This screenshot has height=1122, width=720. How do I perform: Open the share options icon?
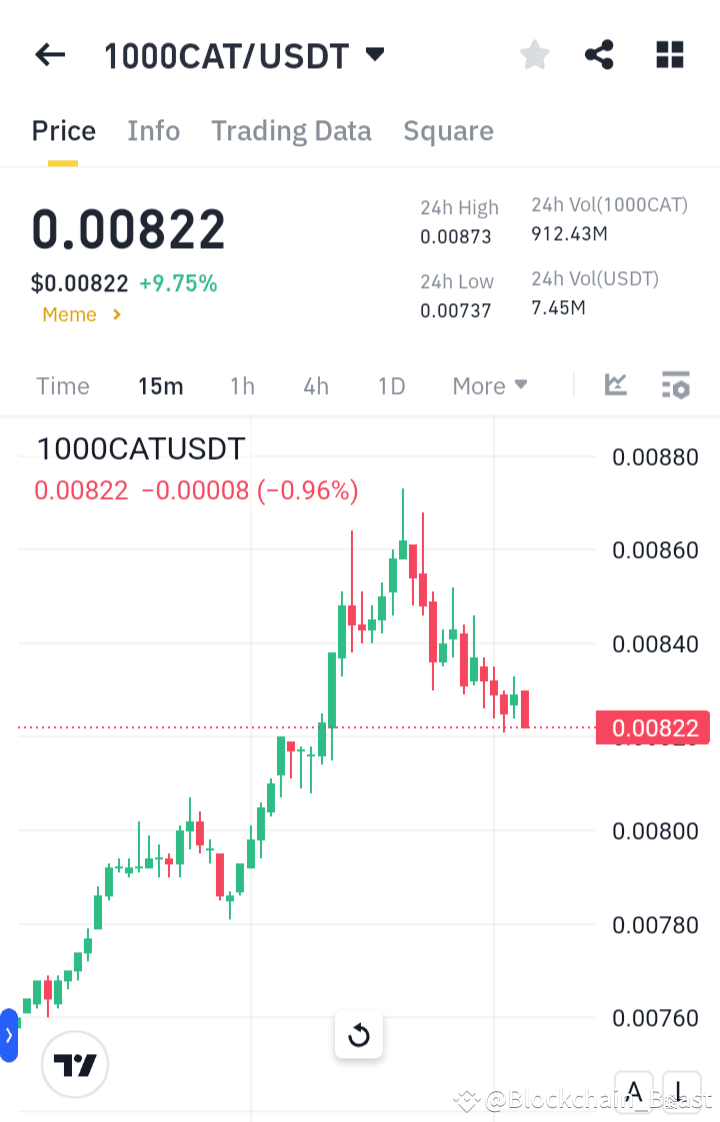click(599, 55)
